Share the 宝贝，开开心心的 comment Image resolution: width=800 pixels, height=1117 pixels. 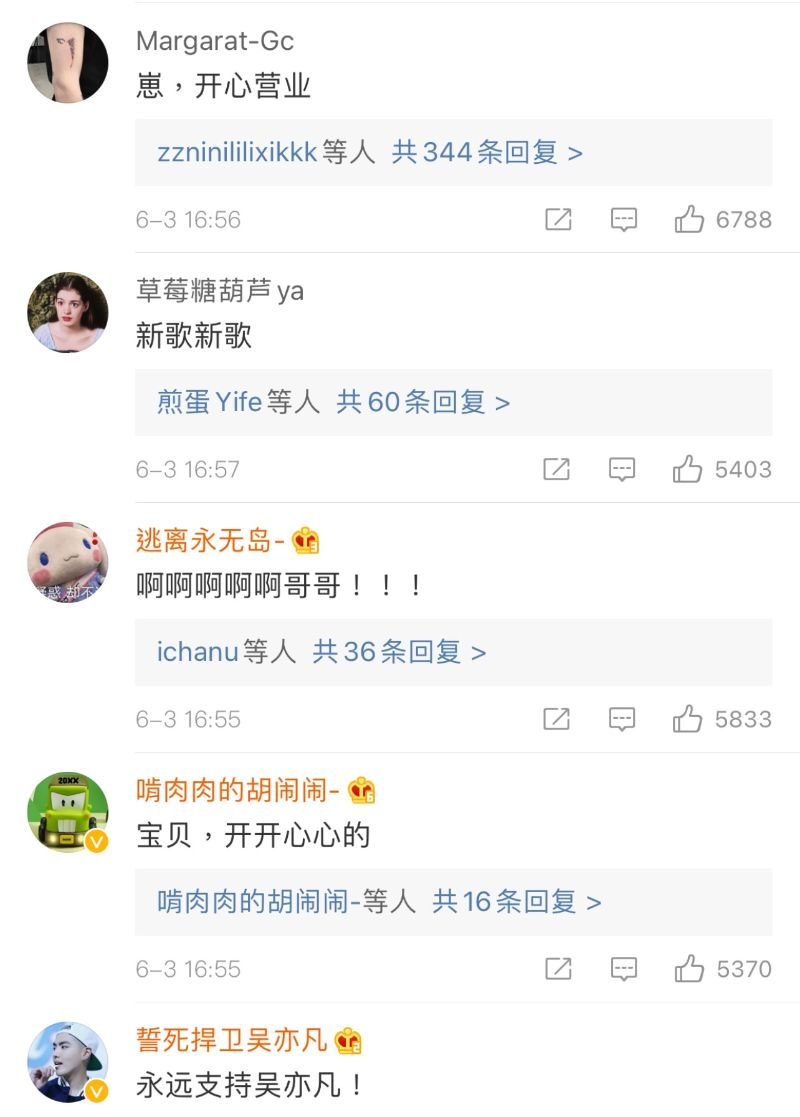pos(558,969)
